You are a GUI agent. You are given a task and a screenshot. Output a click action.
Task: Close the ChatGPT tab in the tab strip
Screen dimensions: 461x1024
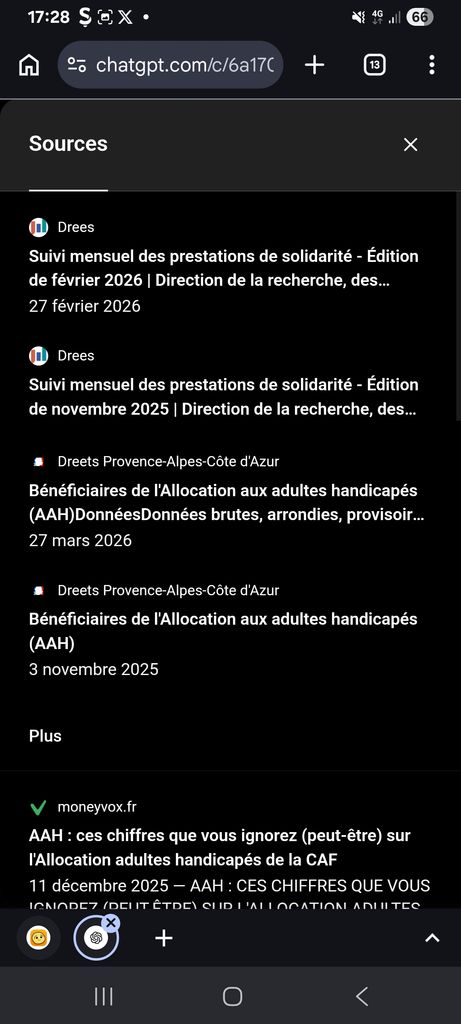pyautogui.click(x=111, y=922)
